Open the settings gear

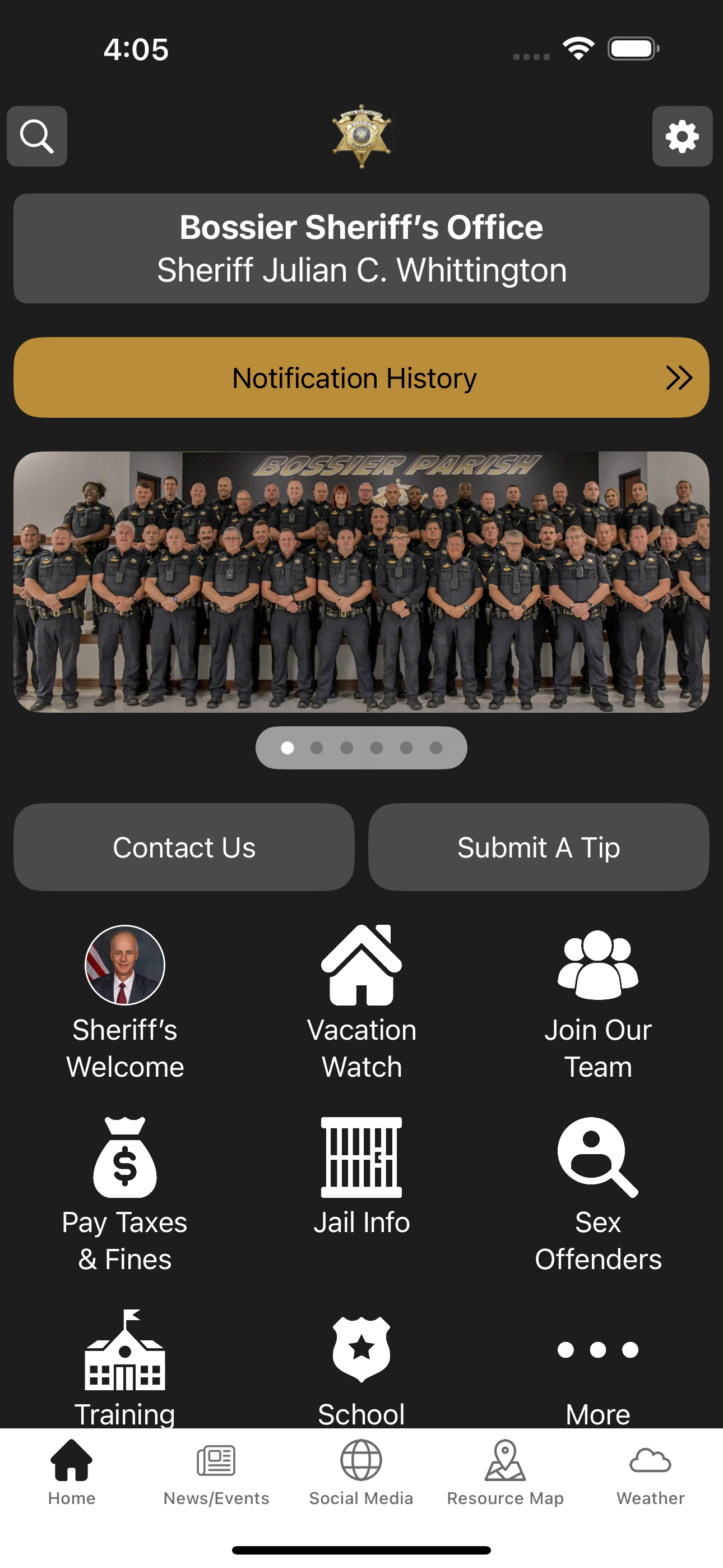(682, 136)
